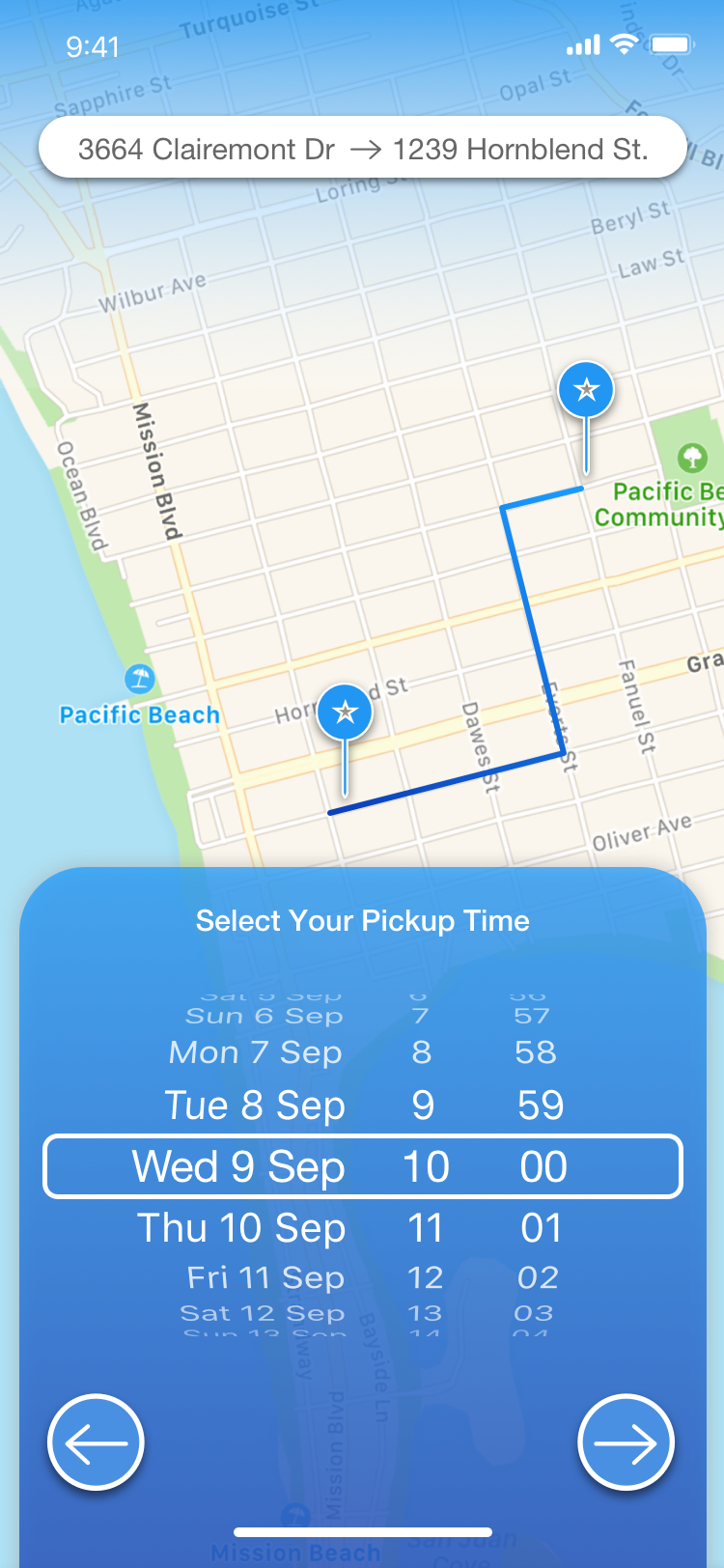Viewport: 724px width, 1568px height.
Task: Continue with the right arrow button
Action: coord(626,1442)
